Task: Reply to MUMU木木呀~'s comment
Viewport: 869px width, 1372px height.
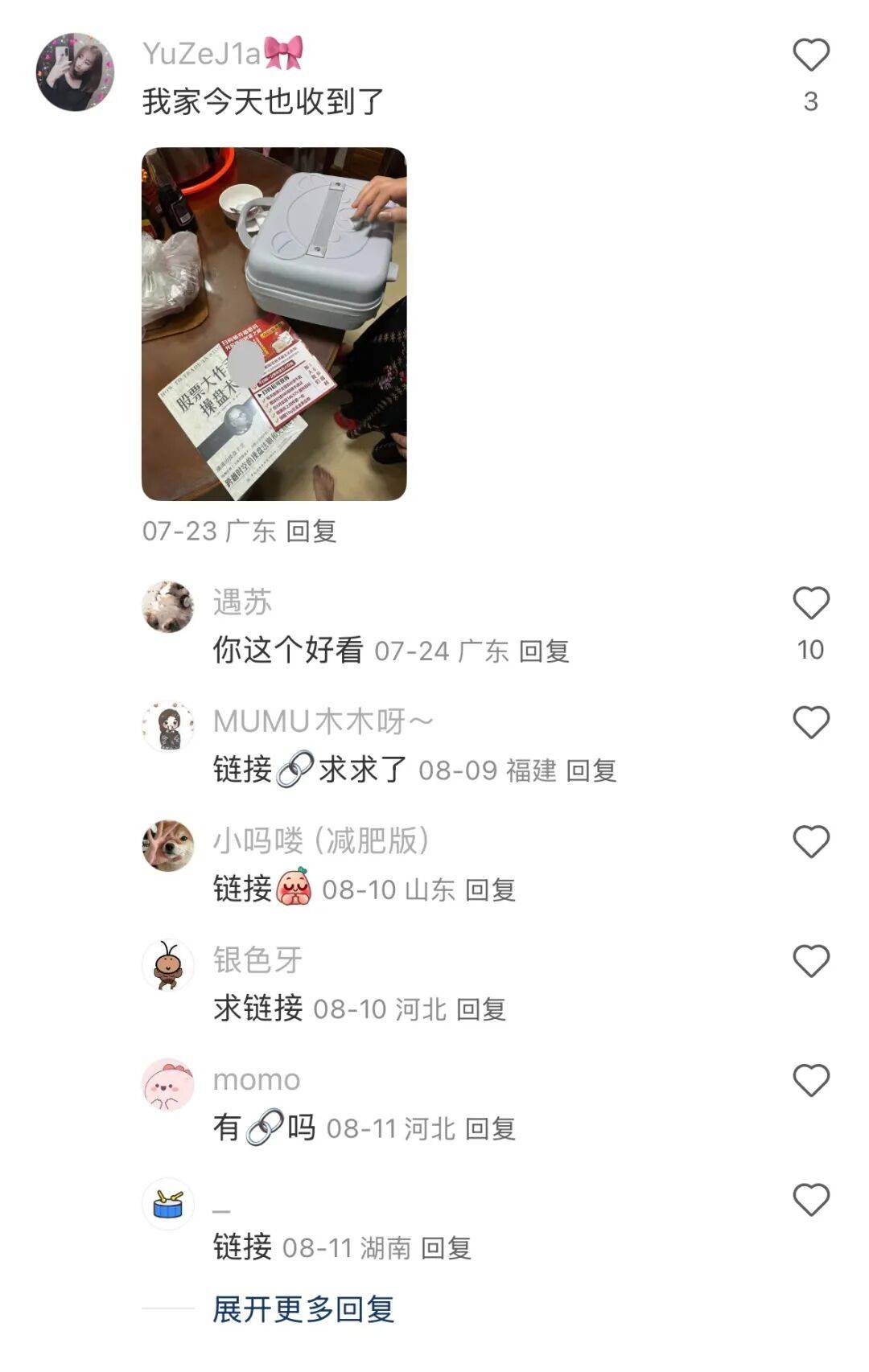Action: 591,770
